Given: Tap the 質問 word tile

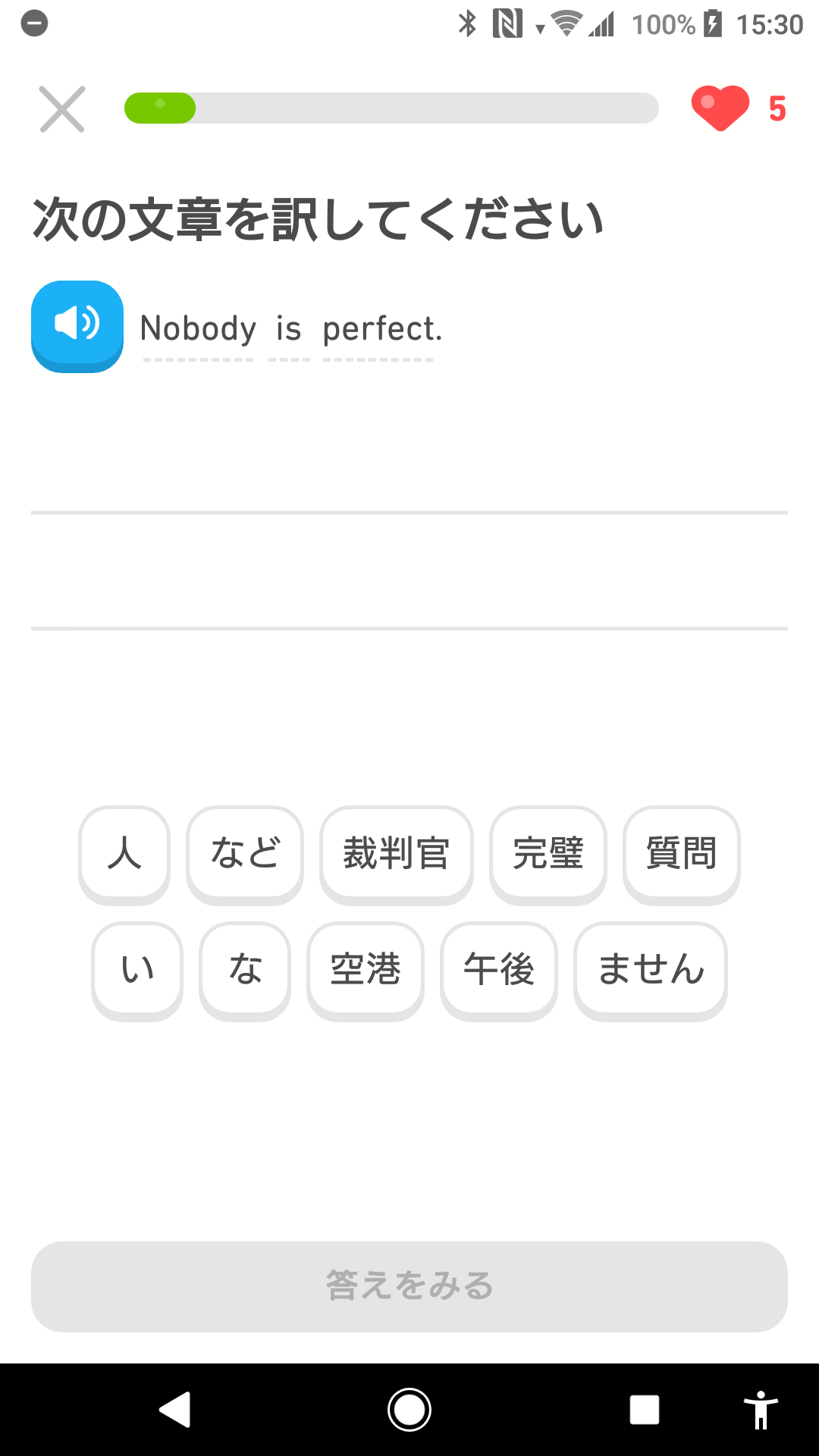Looking at the screenshot, I should (x=682, y=855).
